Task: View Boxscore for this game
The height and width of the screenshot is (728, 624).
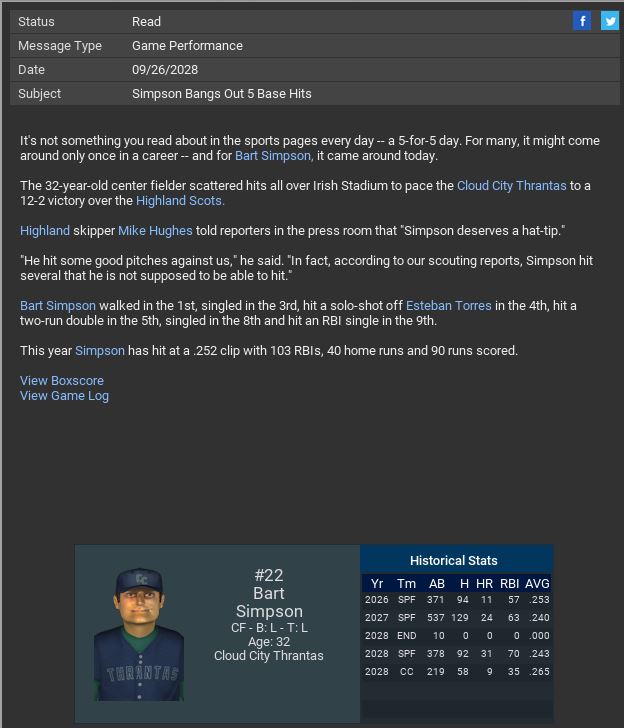Action: tap(62, 381)
